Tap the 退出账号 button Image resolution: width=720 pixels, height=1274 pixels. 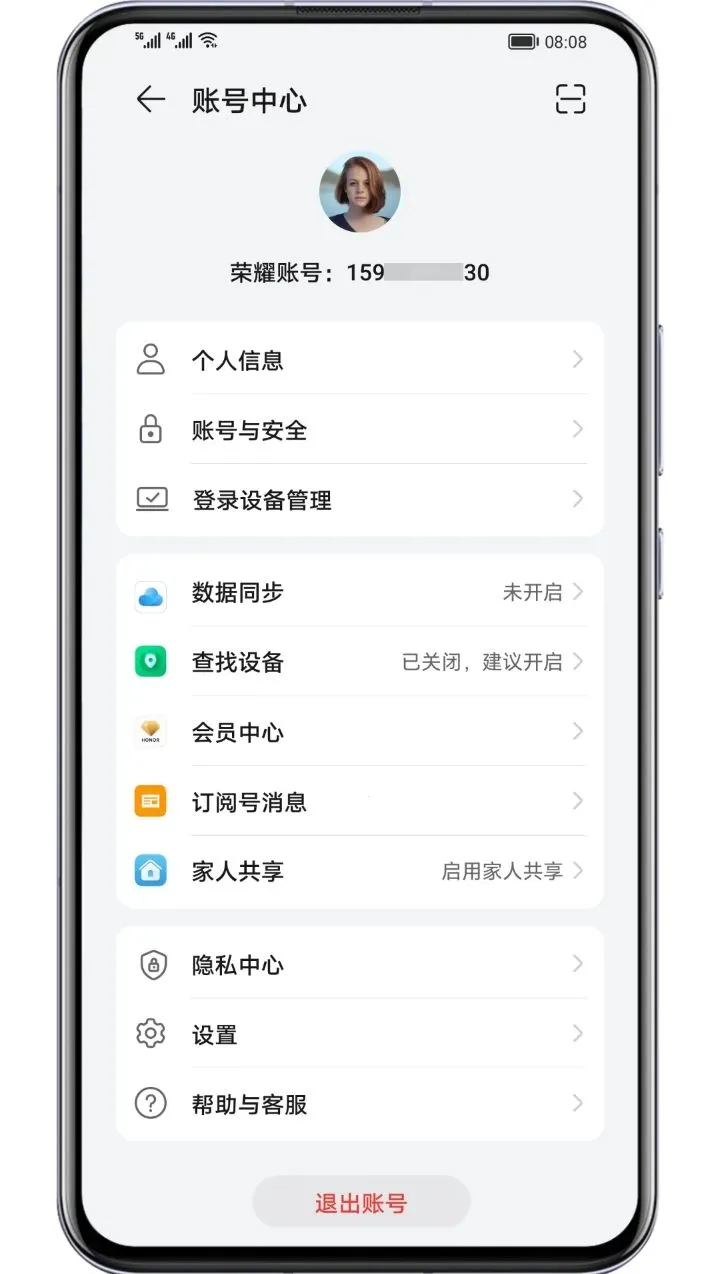pyautogui.click(x=361, y=1203)
